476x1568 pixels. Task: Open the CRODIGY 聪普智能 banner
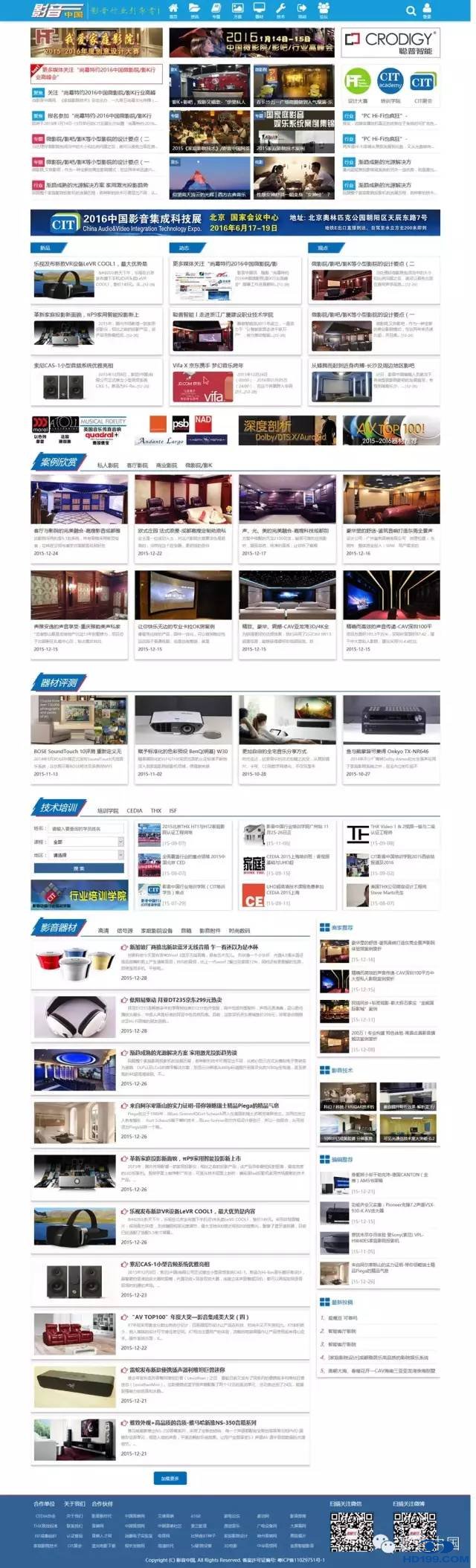[x=390, y=42]
